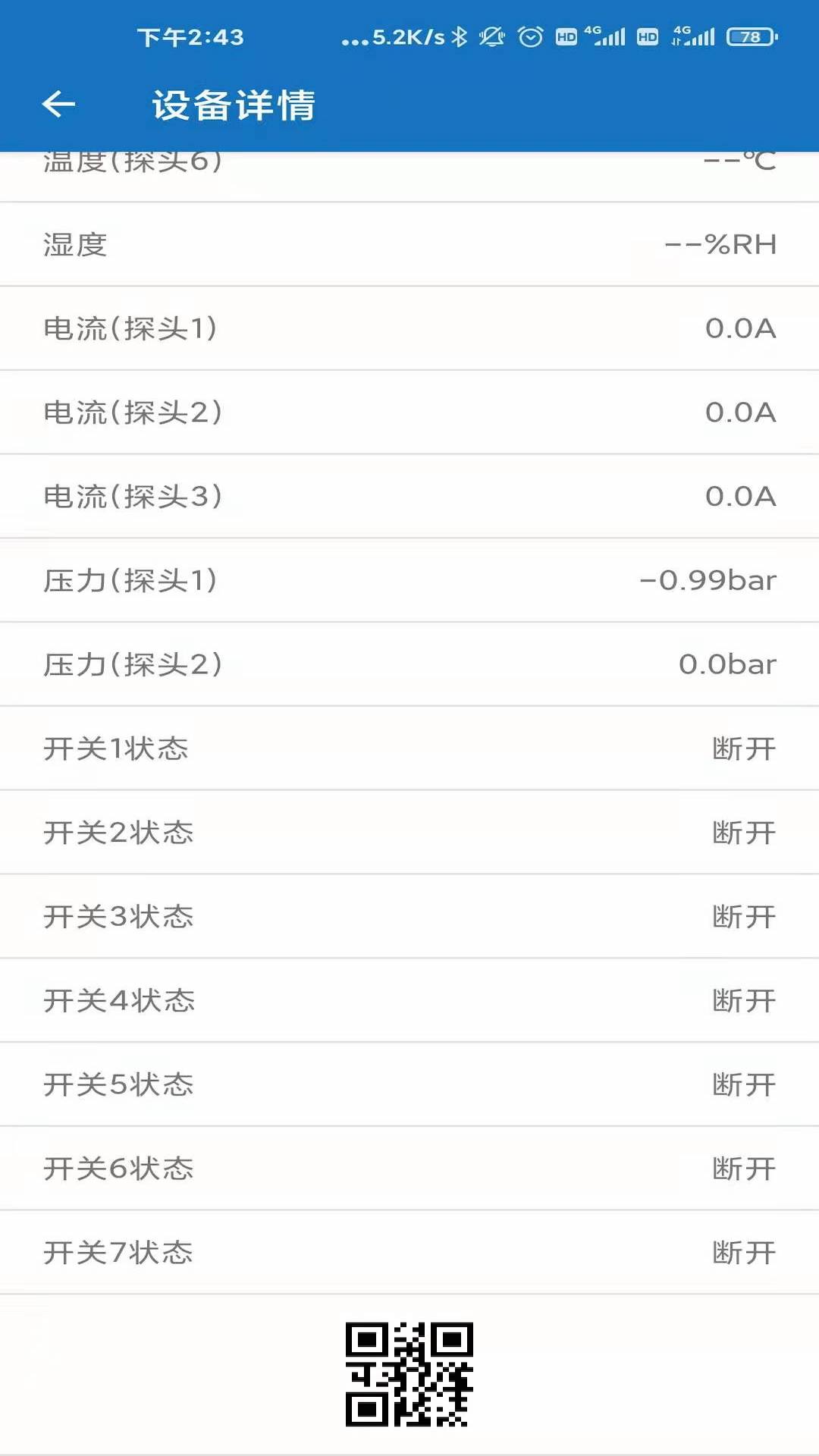Tap the HD icon in the status bar
819x1456 pixels.
tap(565, 36)
